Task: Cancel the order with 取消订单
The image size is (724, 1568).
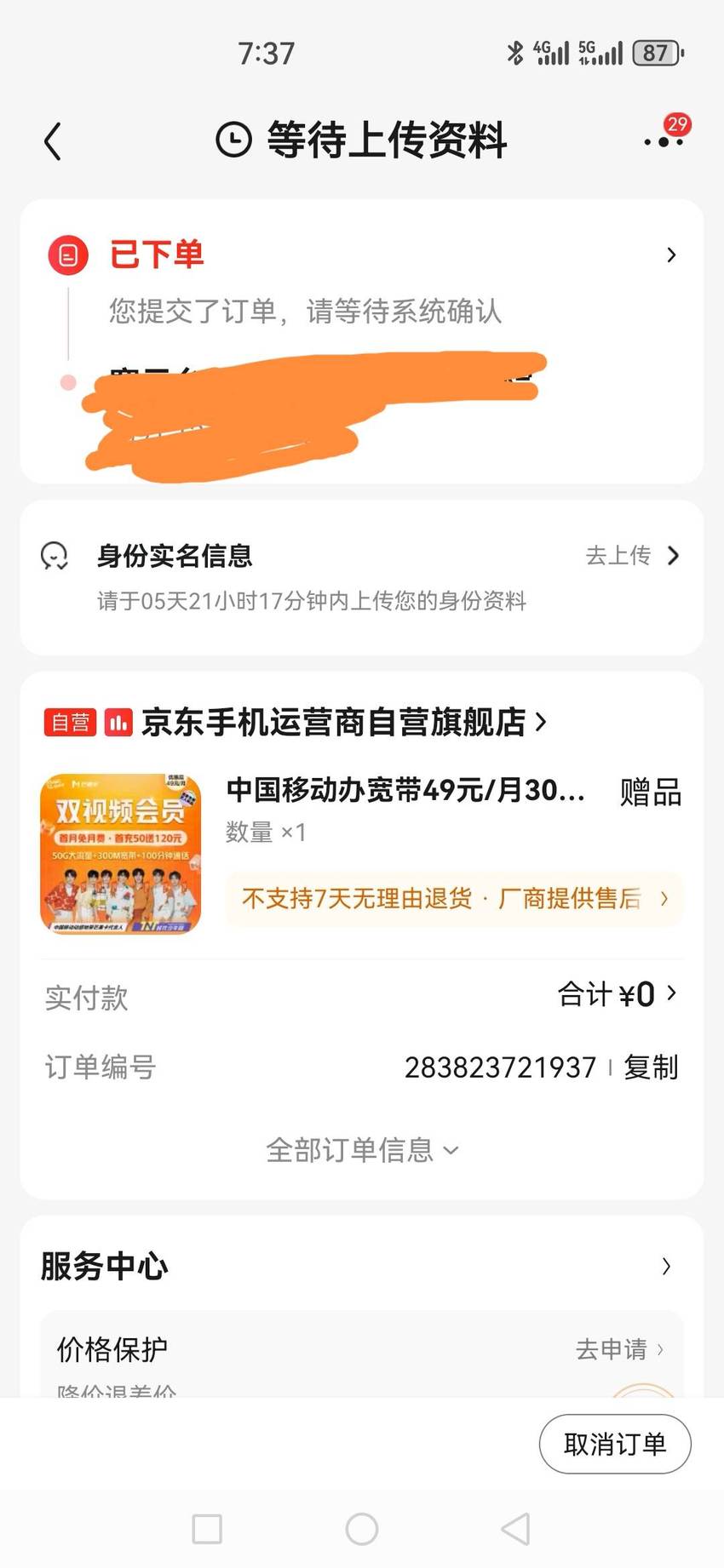Action: [615, 1444]
